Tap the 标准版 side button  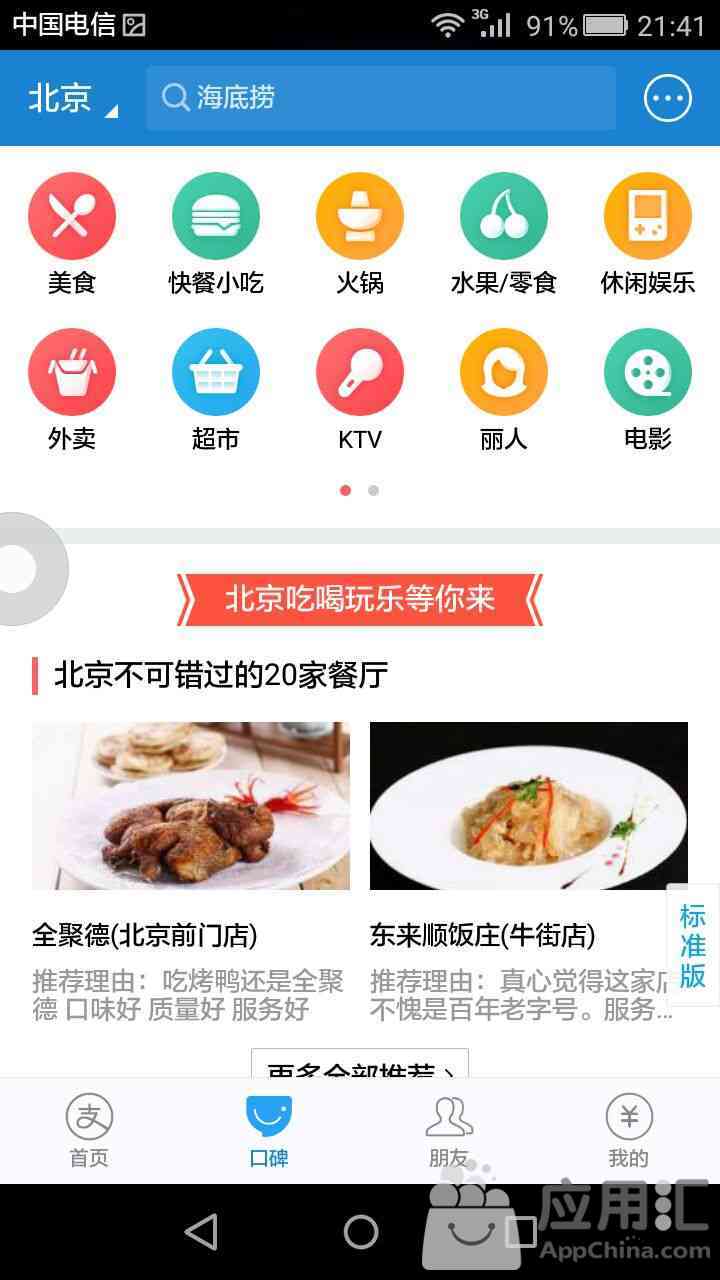693,945
